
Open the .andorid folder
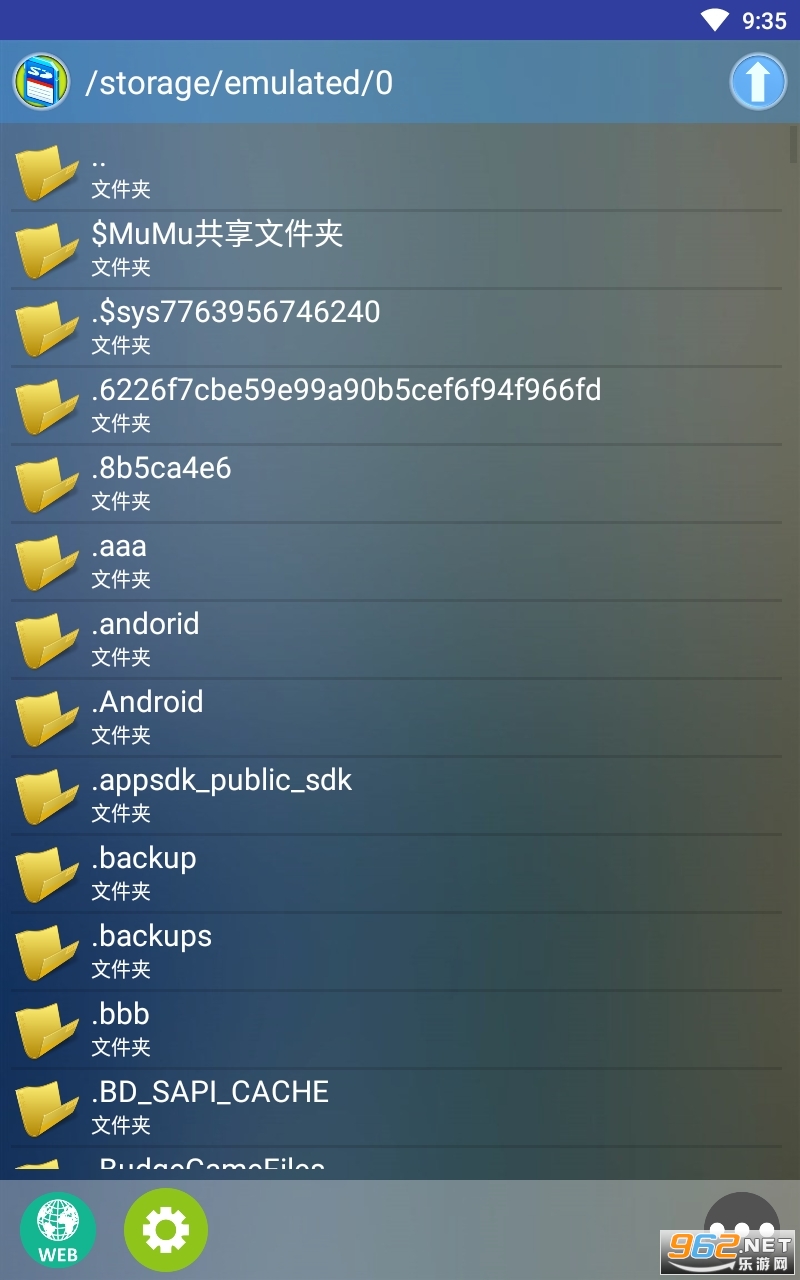(396, 640)
